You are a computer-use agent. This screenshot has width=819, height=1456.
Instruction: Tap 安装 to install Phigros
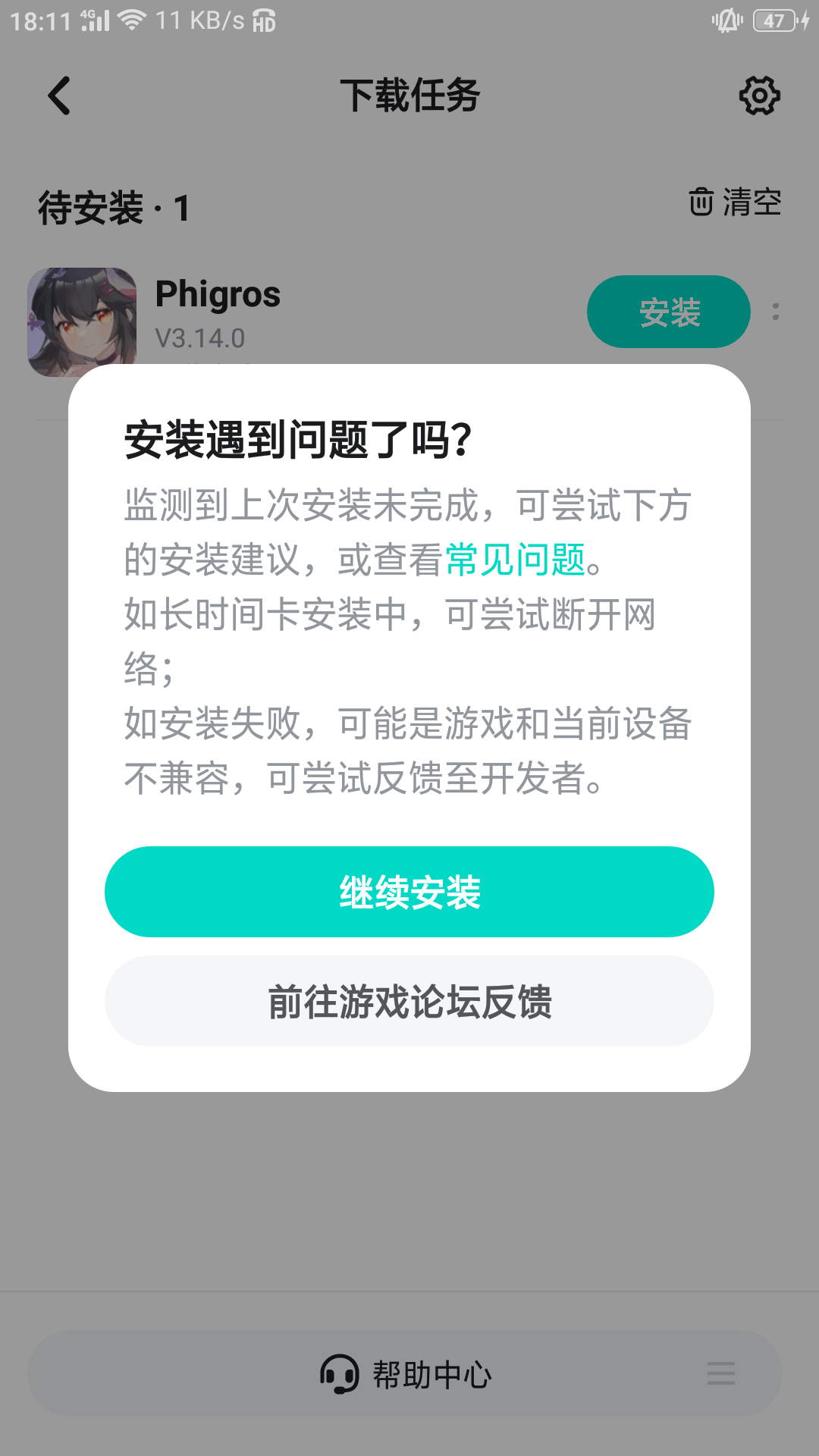click(x=668, y=311)
